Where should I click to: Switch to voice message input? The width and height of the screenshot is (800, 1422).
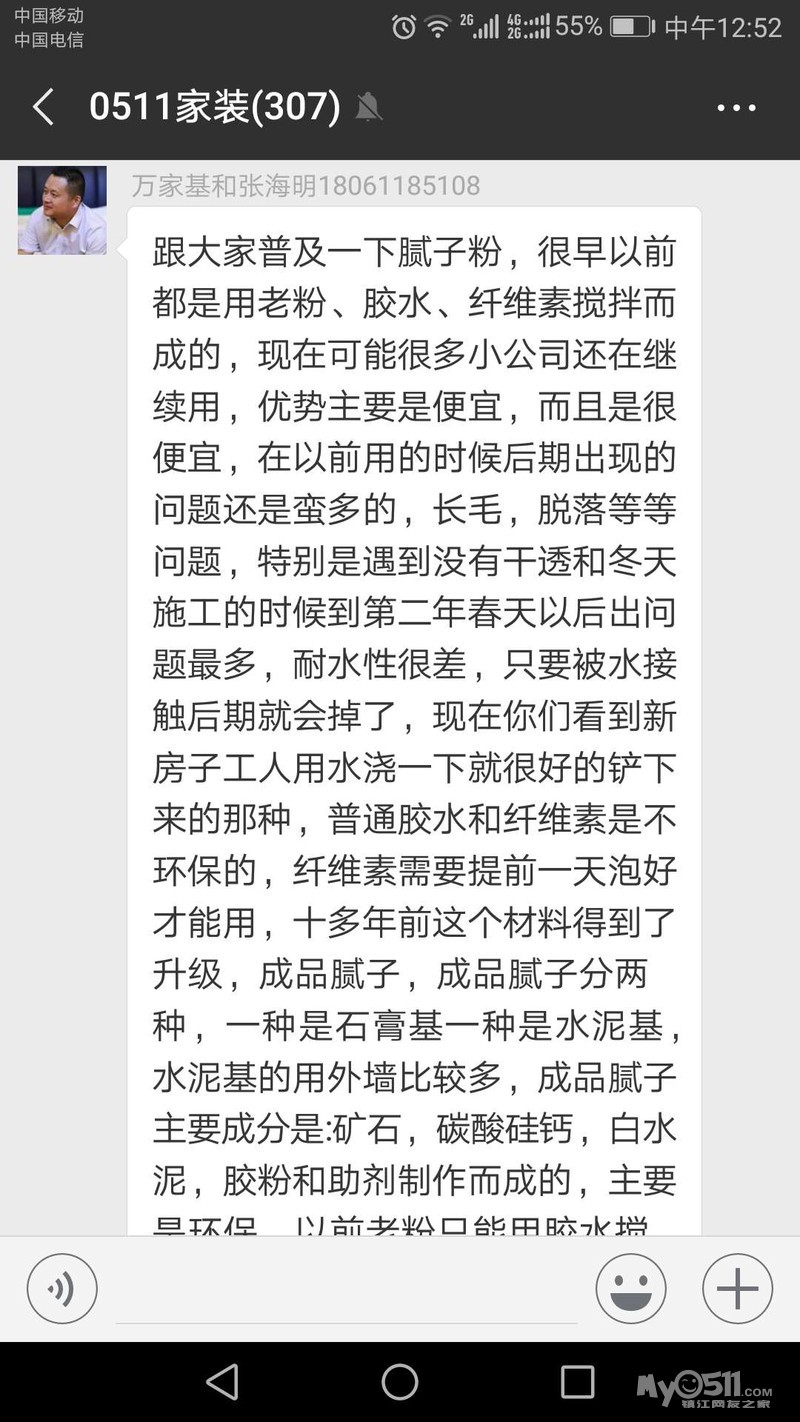pyautogui.click(x=62, y=1289)
